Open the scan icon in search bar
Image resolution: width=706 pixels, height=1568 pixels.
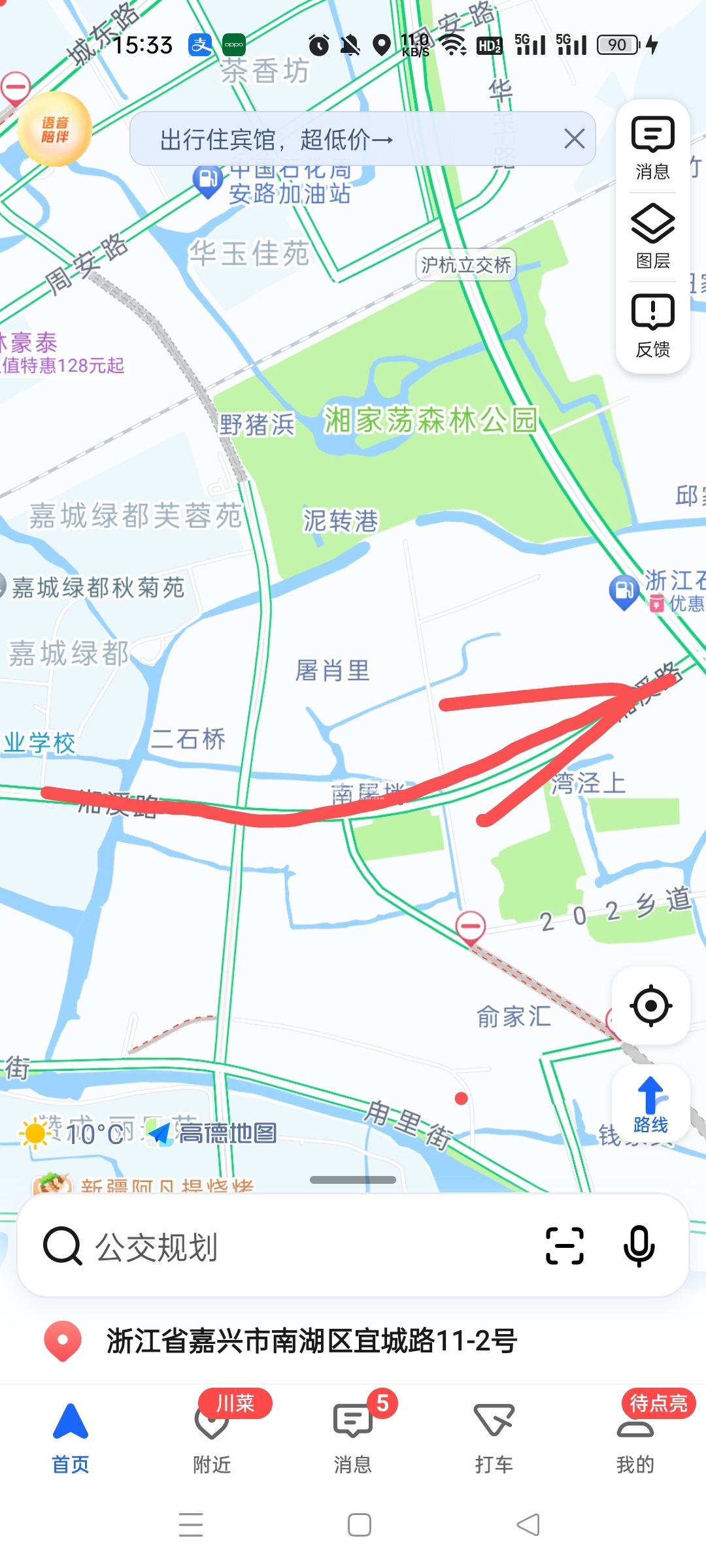[564, 1246]
